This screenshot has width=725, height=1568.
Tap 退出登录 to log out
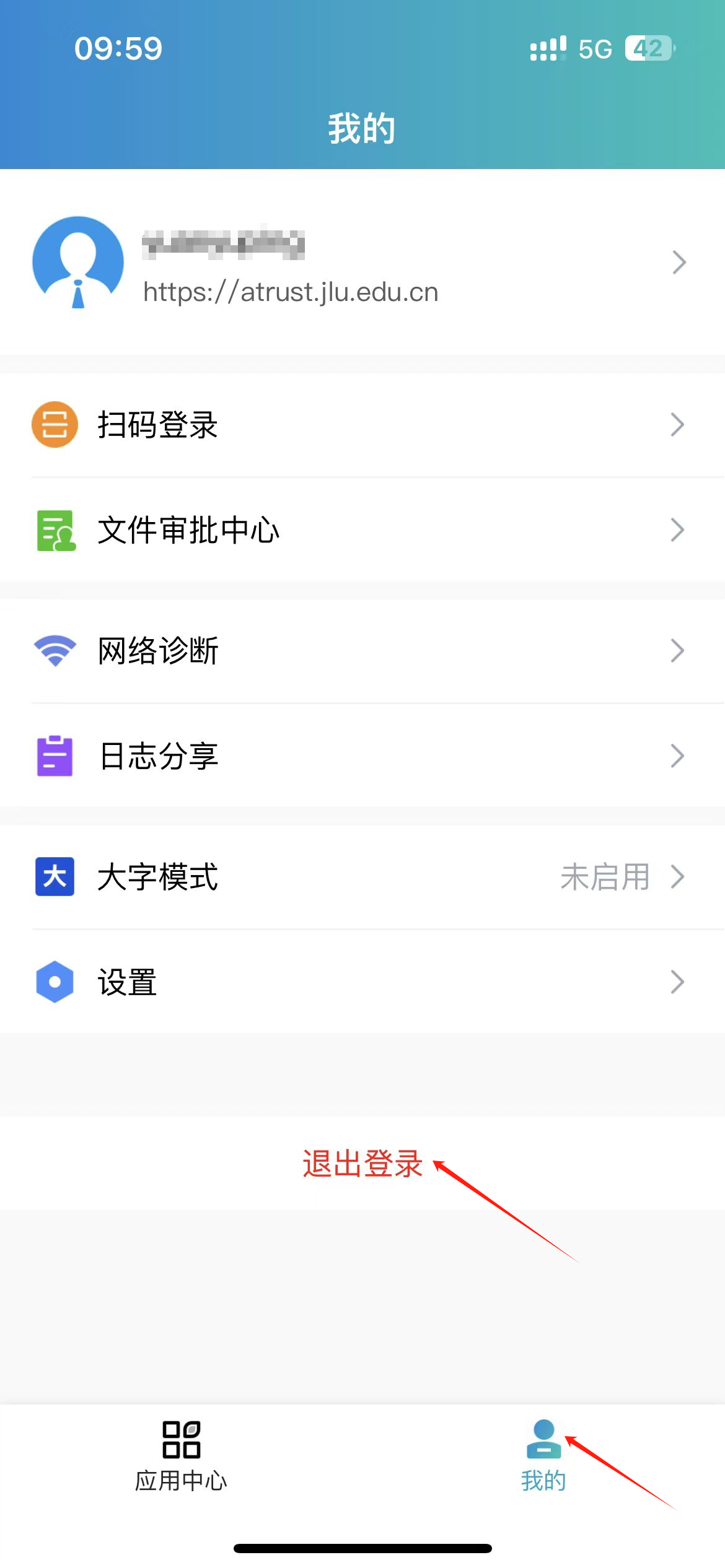click(362, 1163)
